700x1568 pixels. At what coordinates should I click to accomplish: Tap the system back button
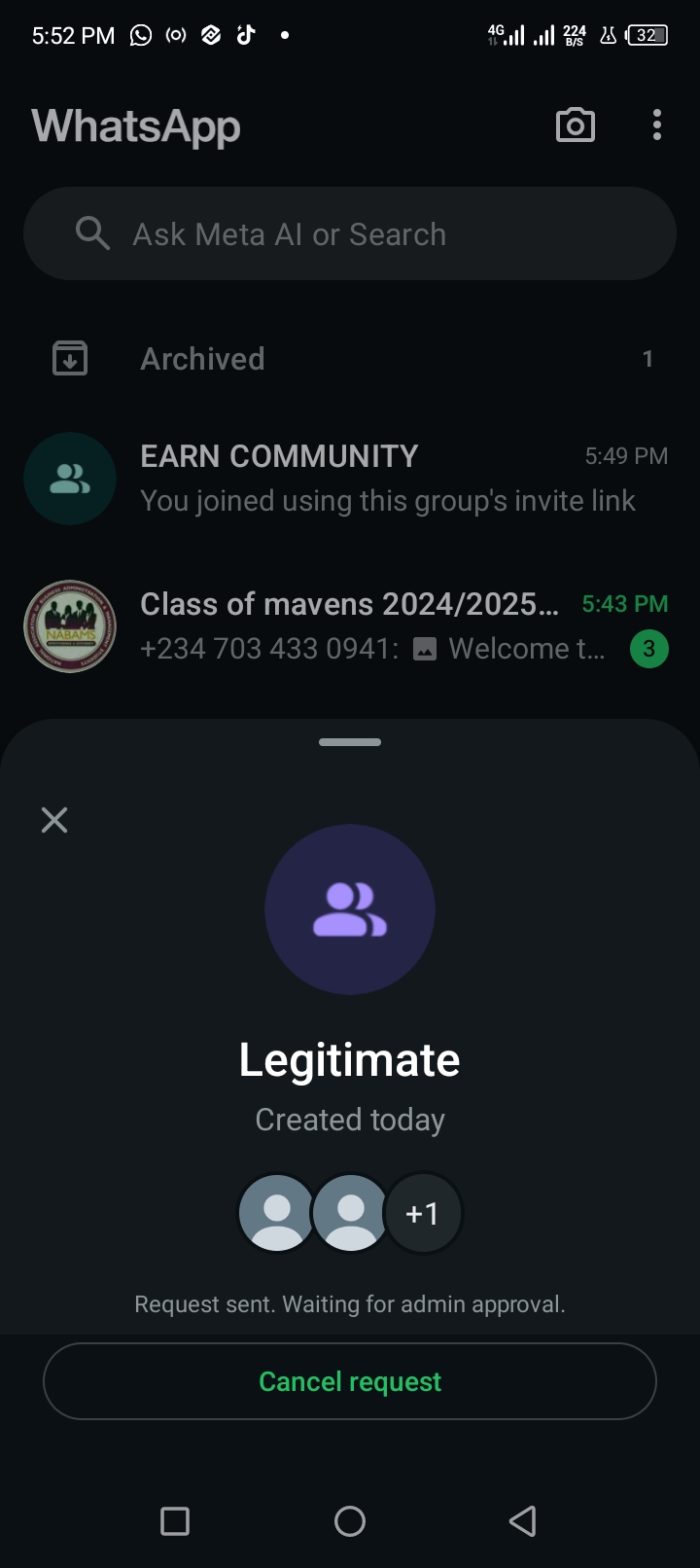(522, 1520)
